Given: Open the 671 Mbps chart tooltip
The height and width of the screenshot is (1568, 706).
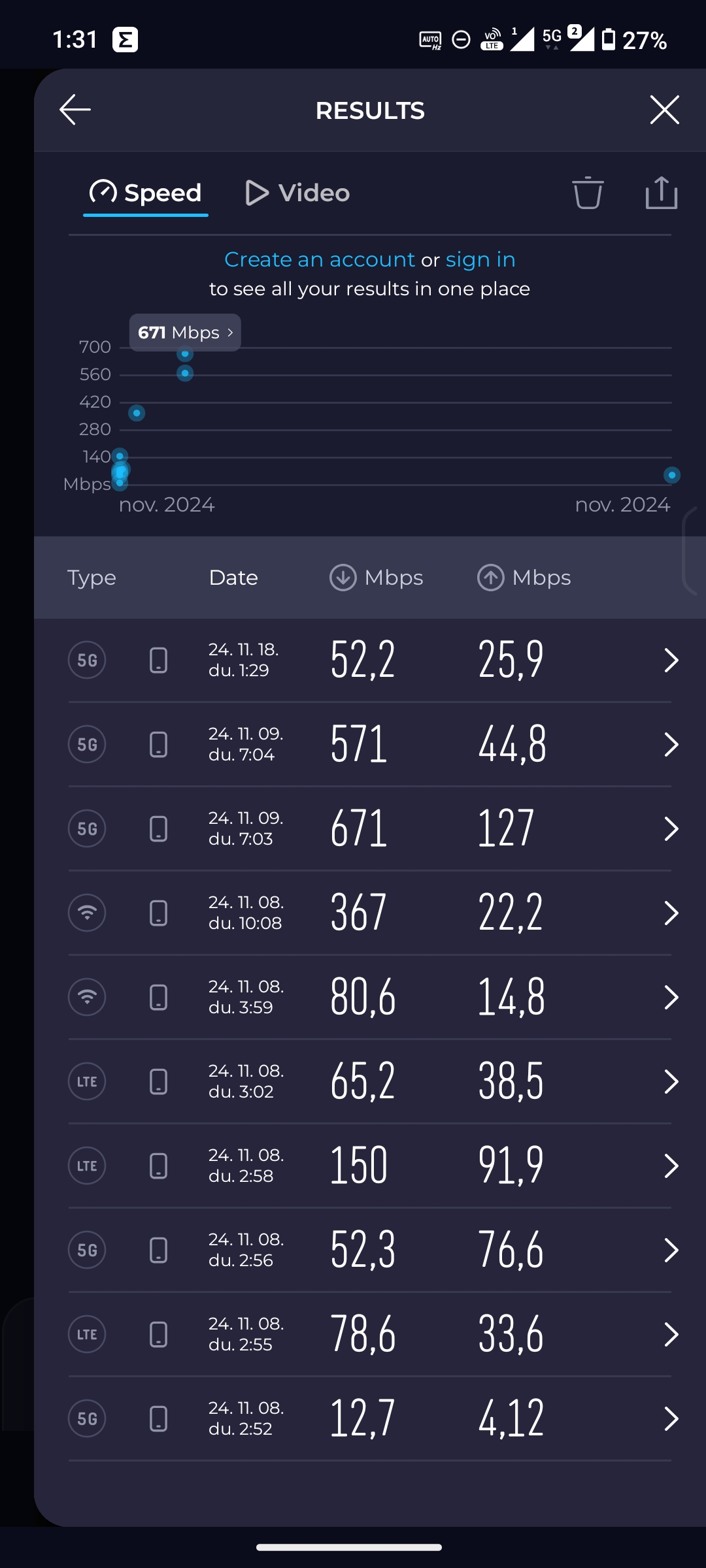Looking at the screenshot, I should 185,333.
